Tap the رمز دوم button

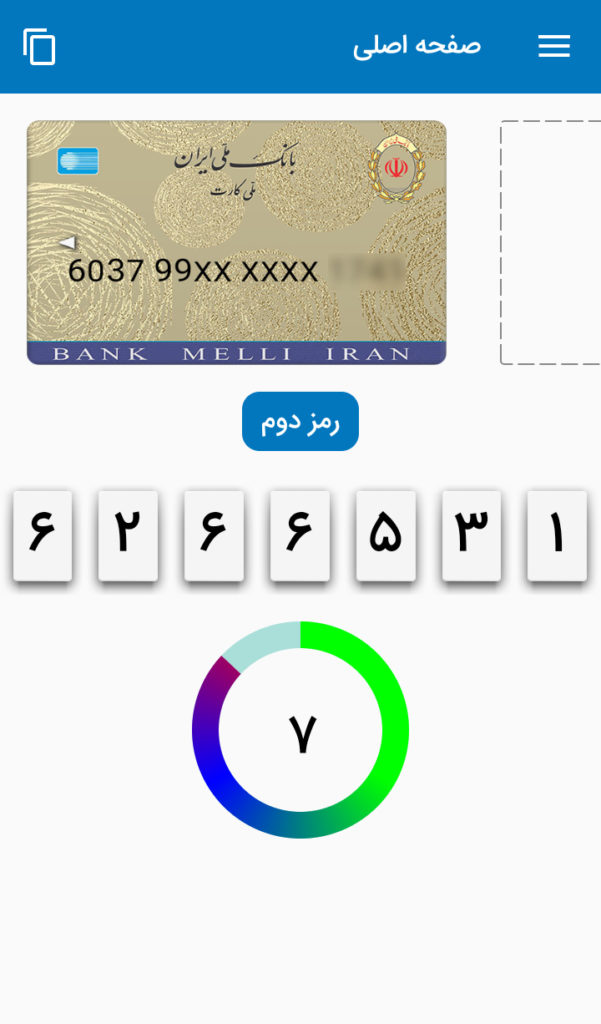pyautogui.click(x=300, y=421)
